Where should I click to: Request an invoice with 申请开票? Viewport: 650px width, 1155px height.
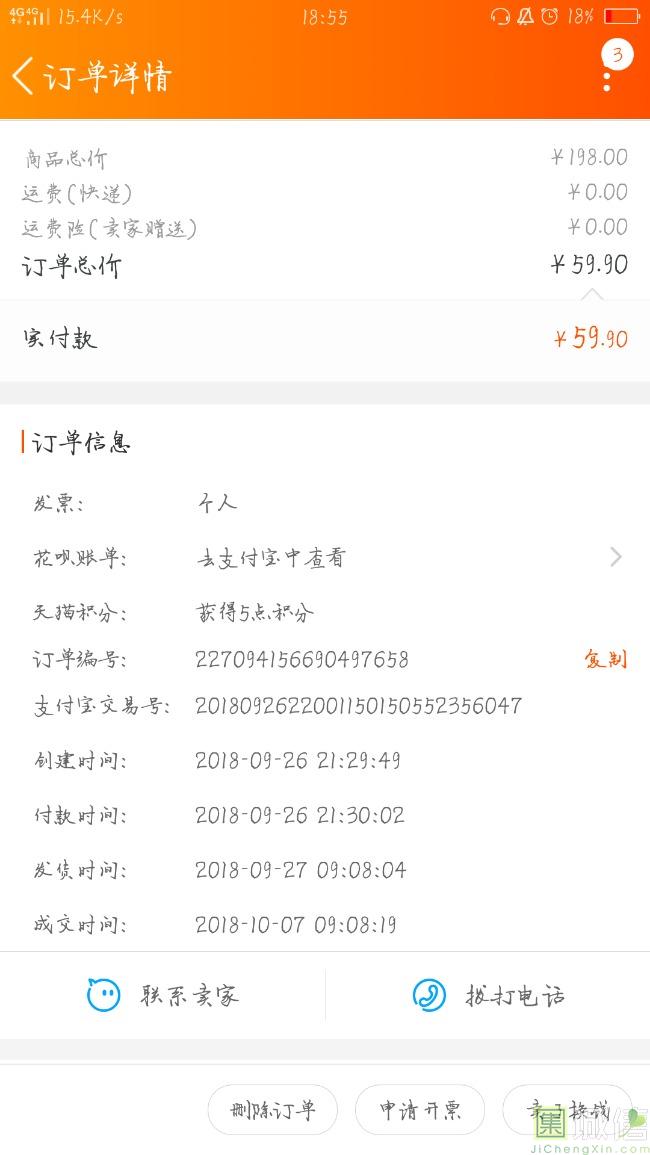(420, 1109)
